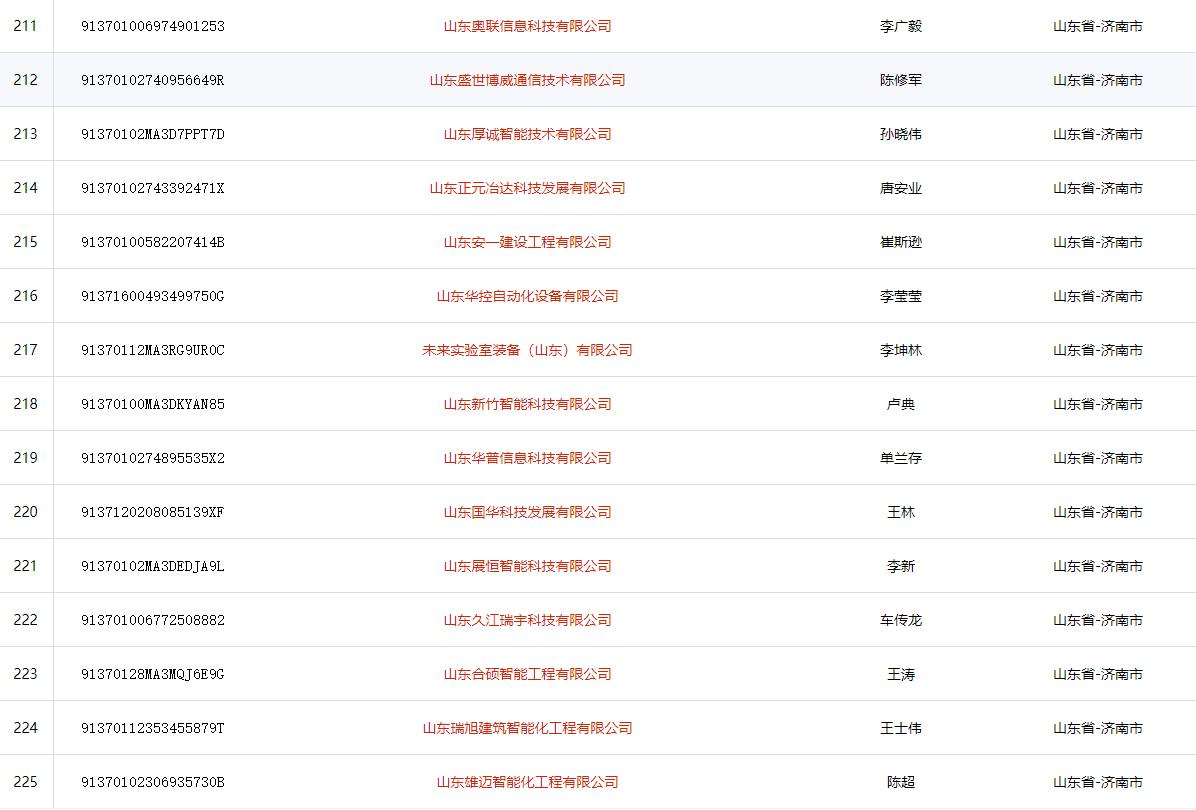
Task: Open 山东晟恒智能科技有限公司 link
Action: 527,566
